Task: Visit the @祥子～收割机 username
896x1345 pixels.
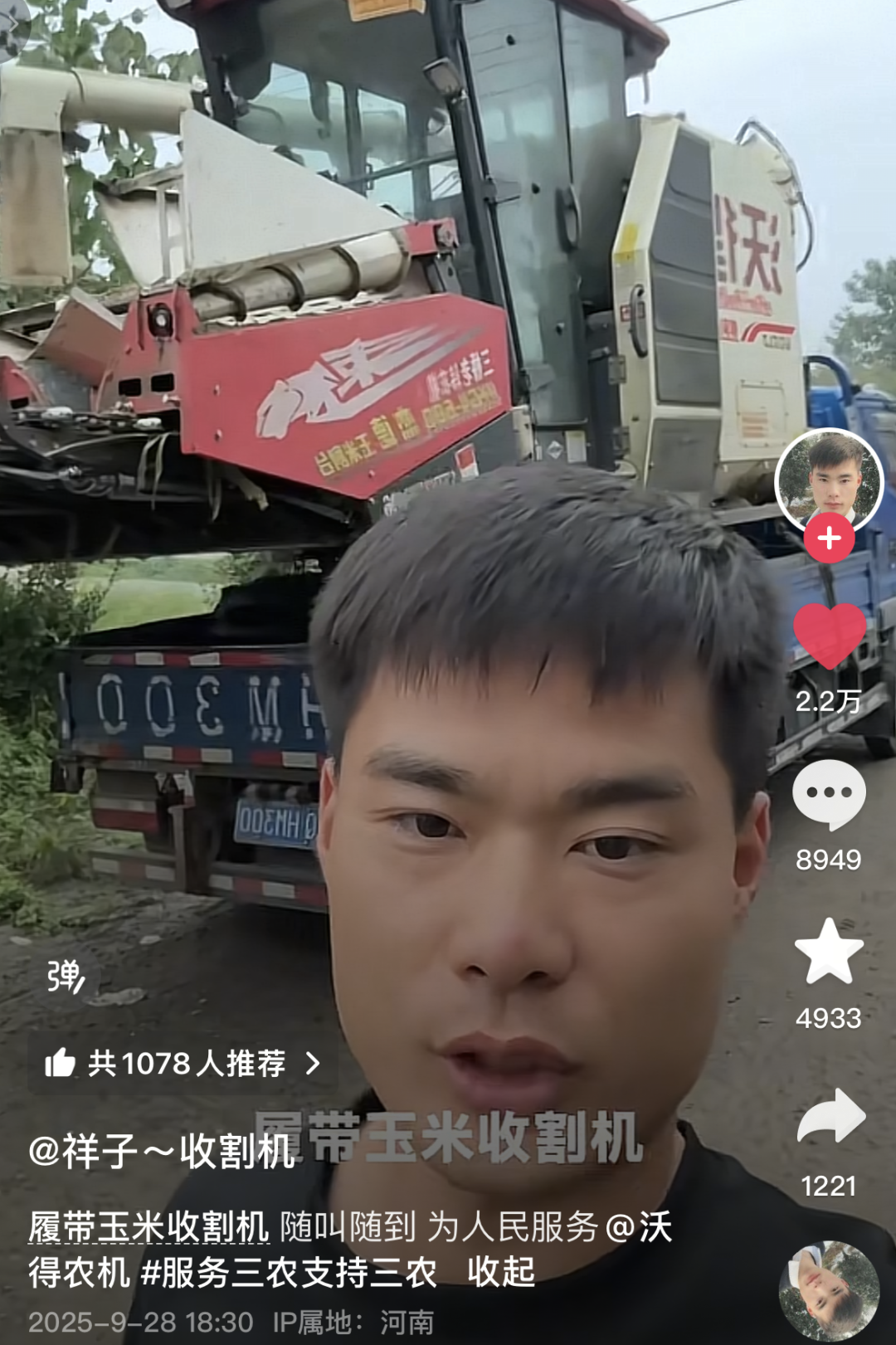Action: [x=162, y=1151]
